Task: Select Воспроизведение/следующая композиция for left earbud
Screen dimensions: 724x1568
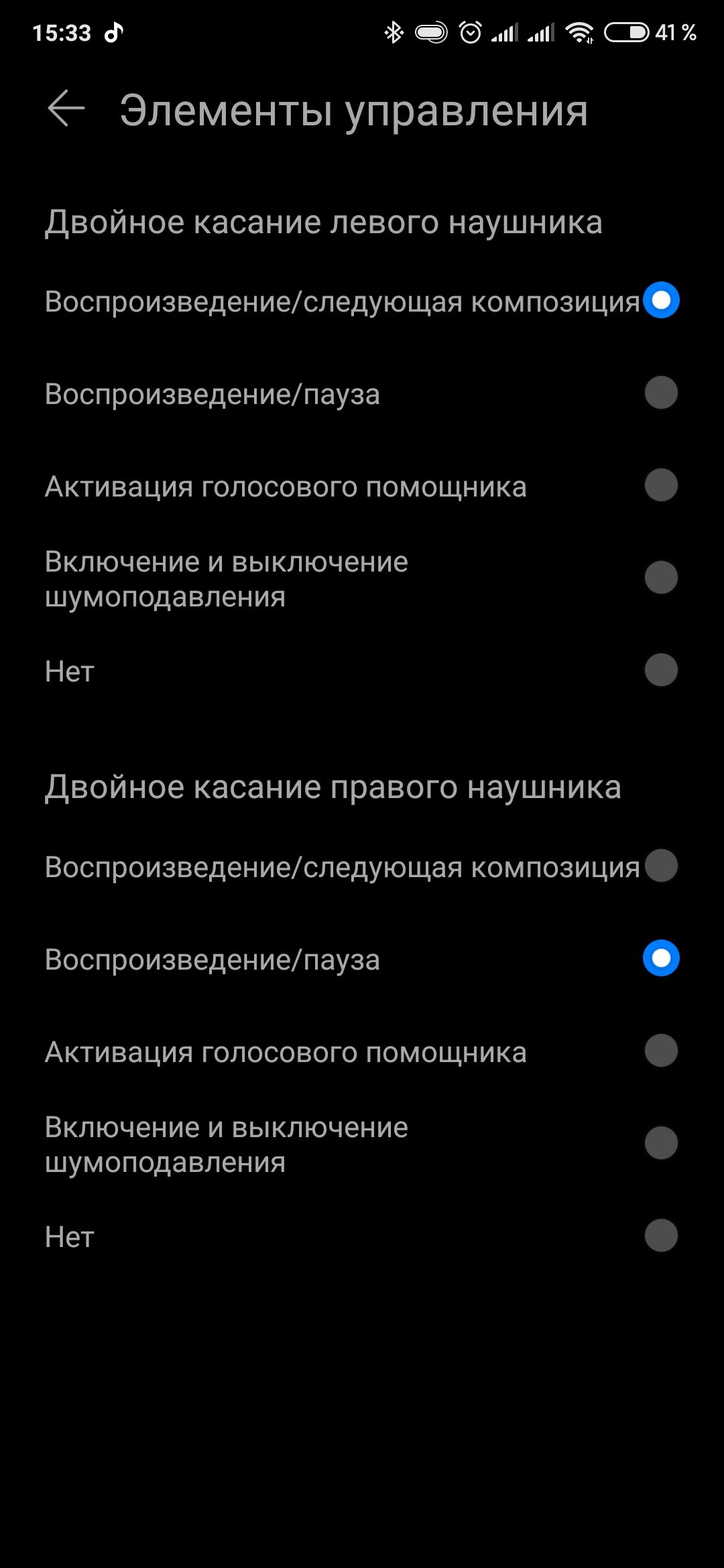Action: (x=362, y=301)
